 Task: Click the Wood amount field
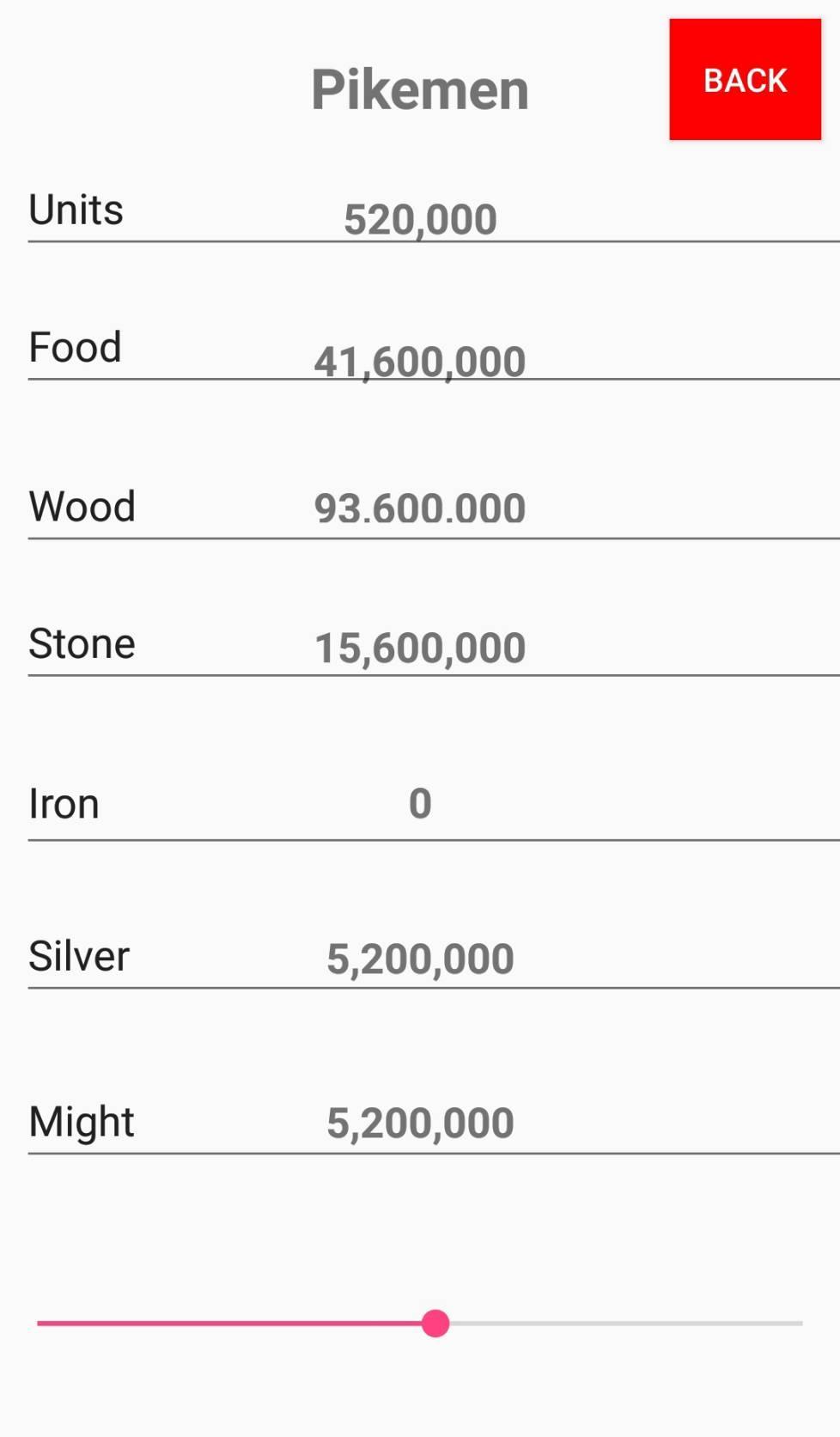coord(421,508)
